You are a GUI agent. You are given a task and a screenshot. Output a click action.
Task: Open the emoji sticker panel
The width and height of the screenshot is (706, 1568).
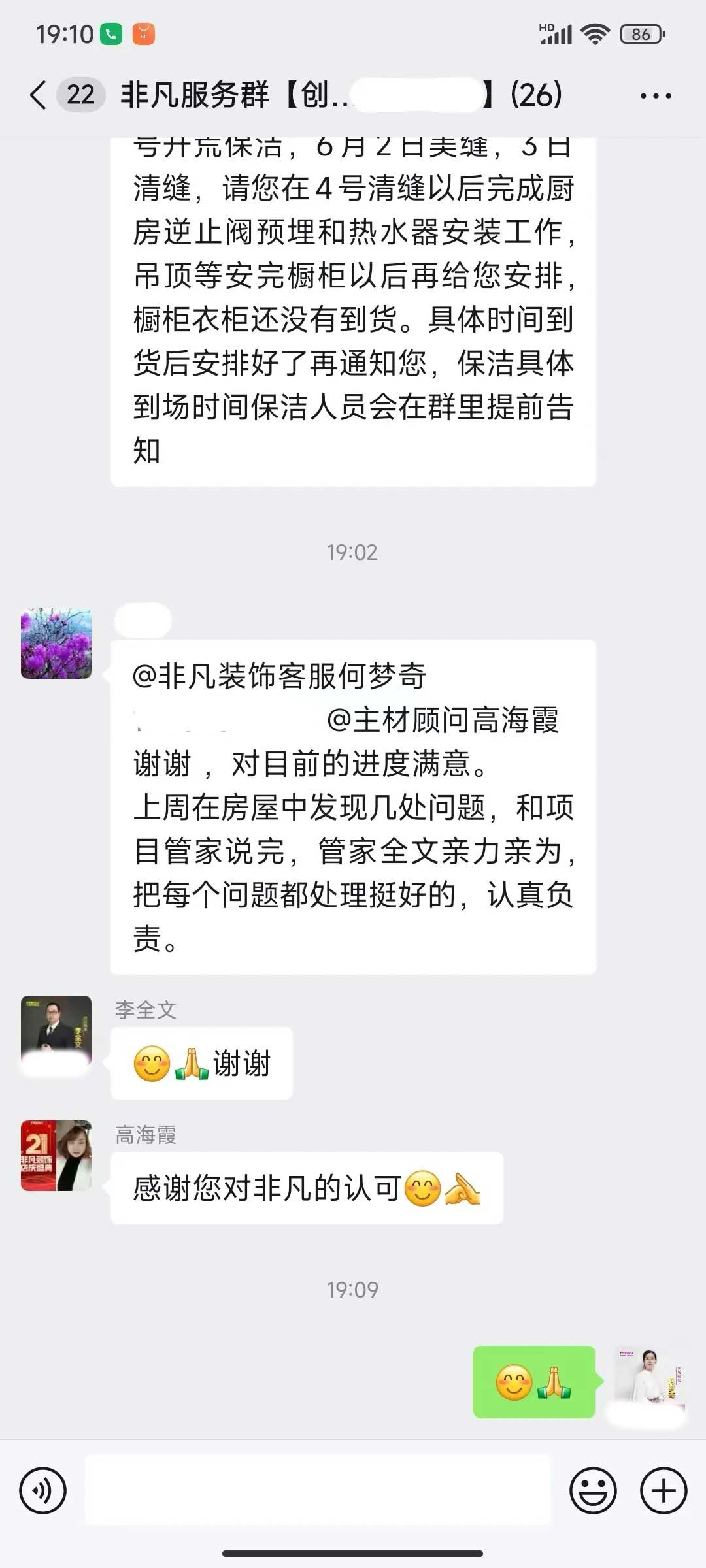coord(593,1491)
